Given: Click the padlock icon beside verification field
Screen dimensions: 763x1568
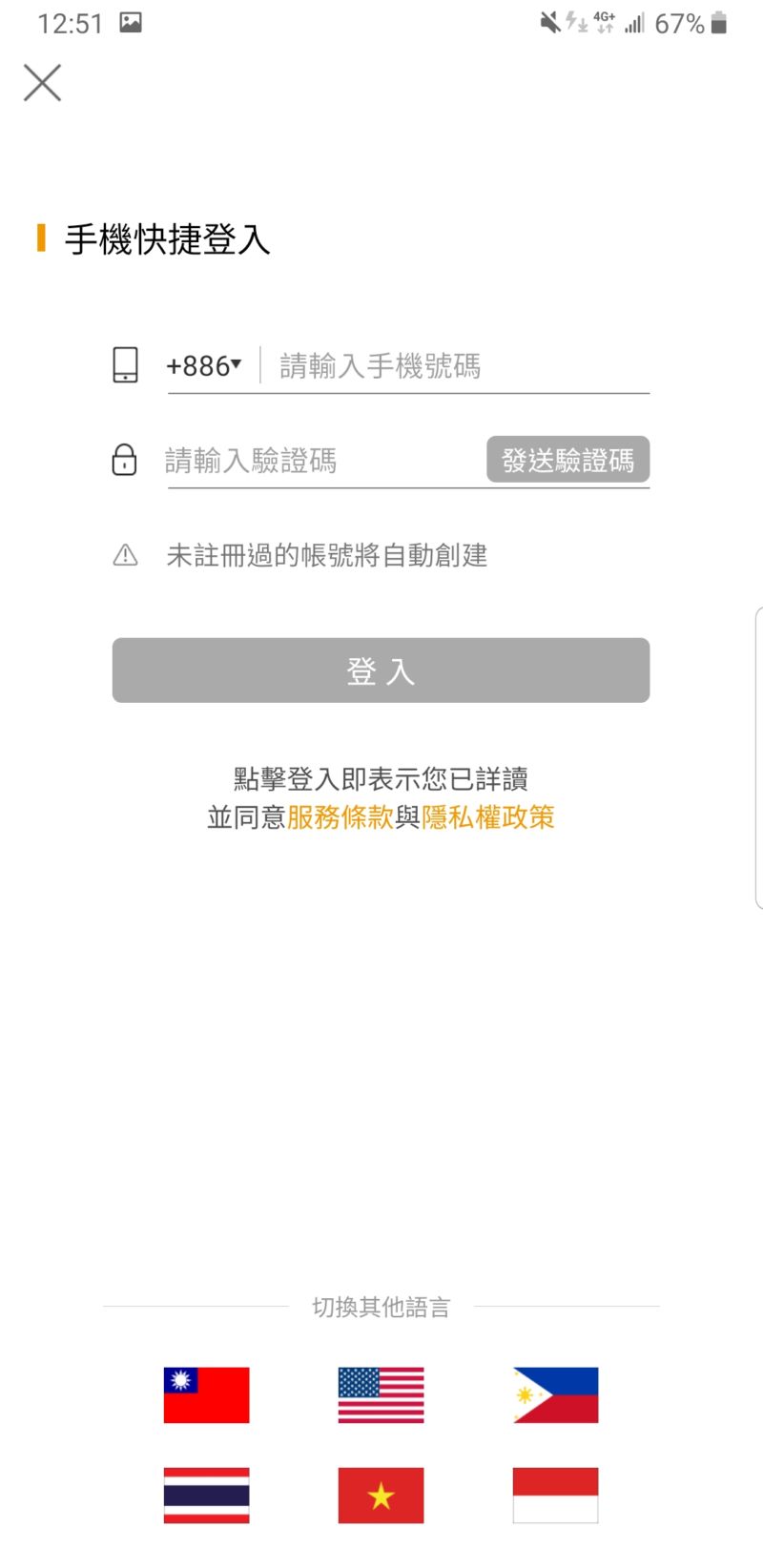Looking at the screenshot, I should pyautogui.click(x=125, y=459).
